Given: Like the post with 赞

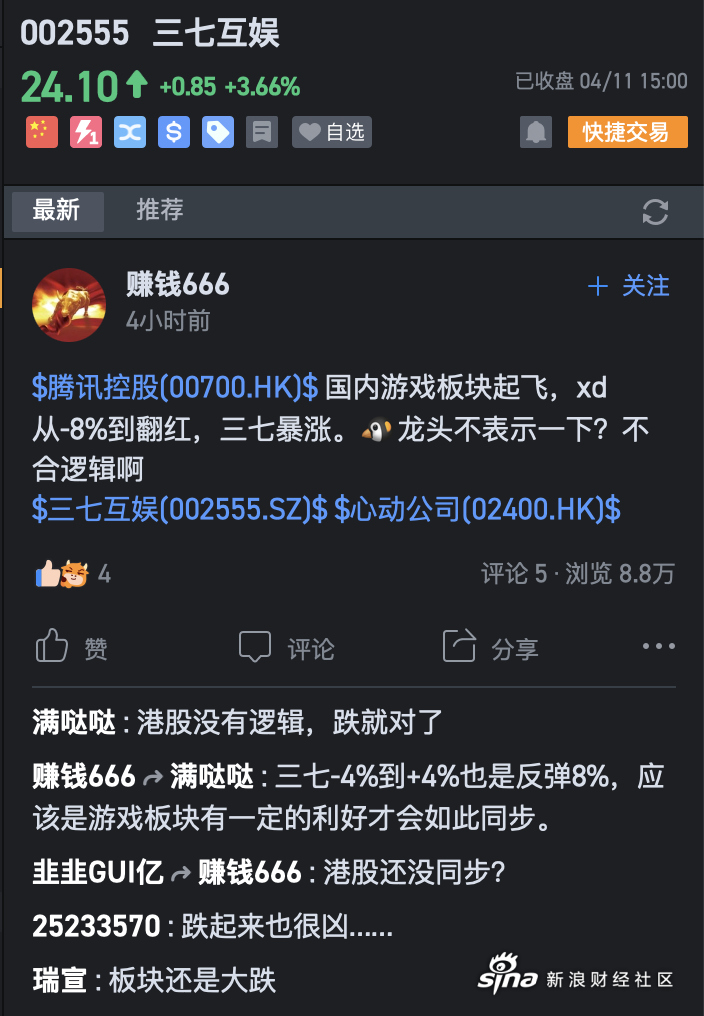Looking at the screenshot, I should 71,648.
